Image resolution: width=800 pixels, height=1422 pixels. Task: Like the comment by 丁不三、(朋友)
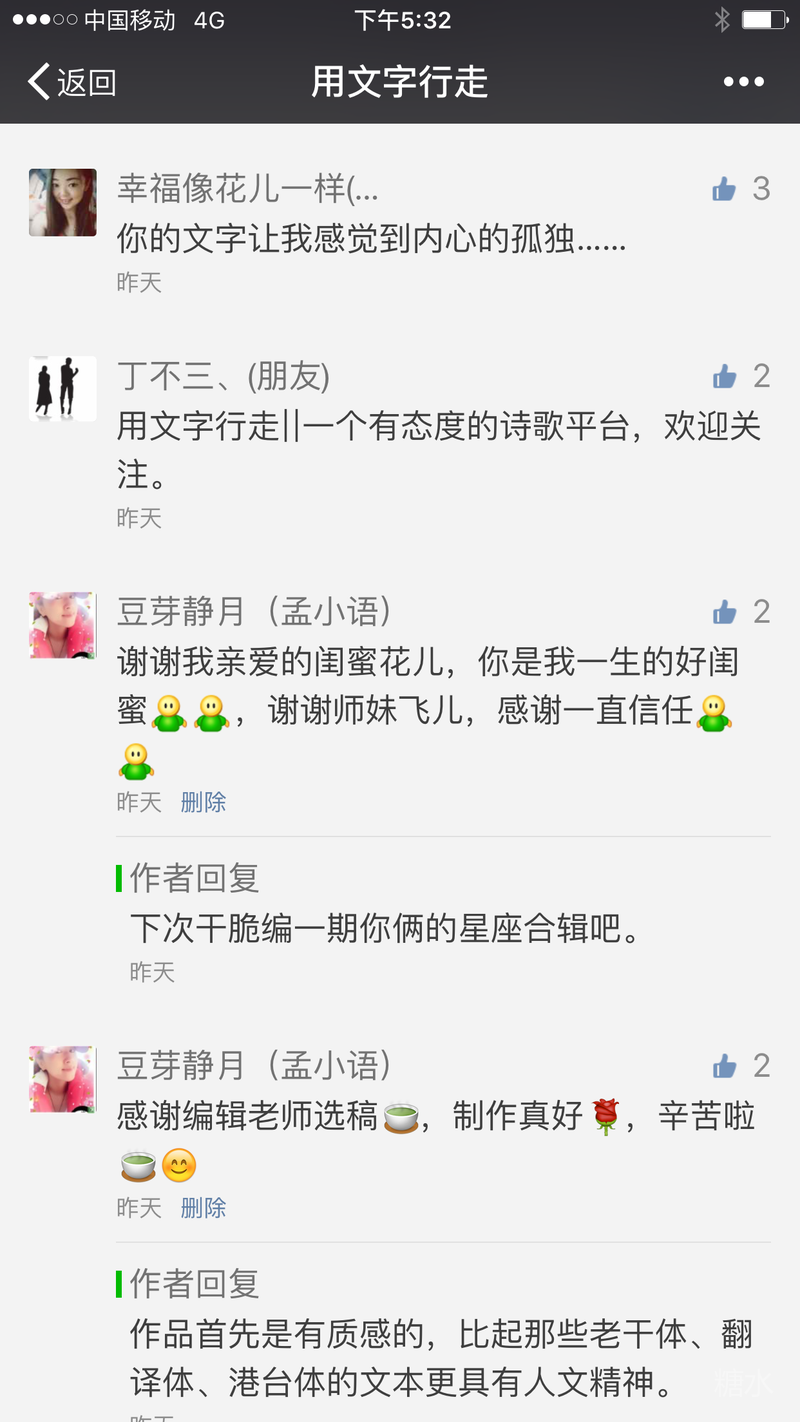pyautogui.click(x=725, y=376)
